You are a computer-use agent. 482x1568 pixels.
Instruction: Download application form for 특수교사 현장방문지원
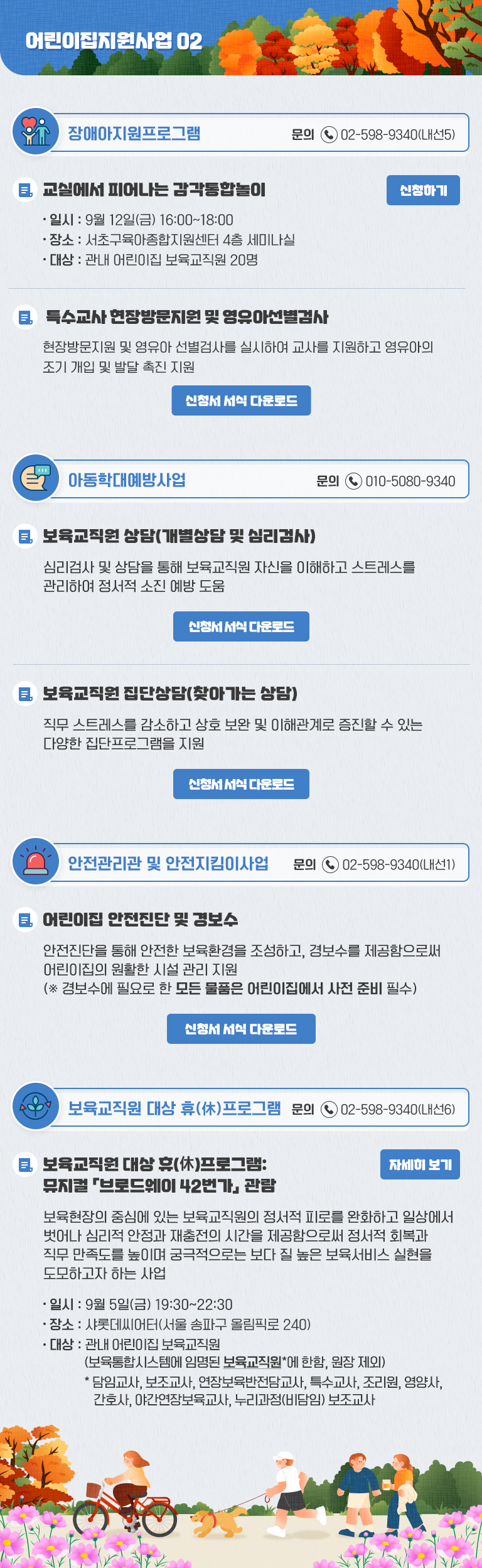pyautogui.click(x=241, y=400)
